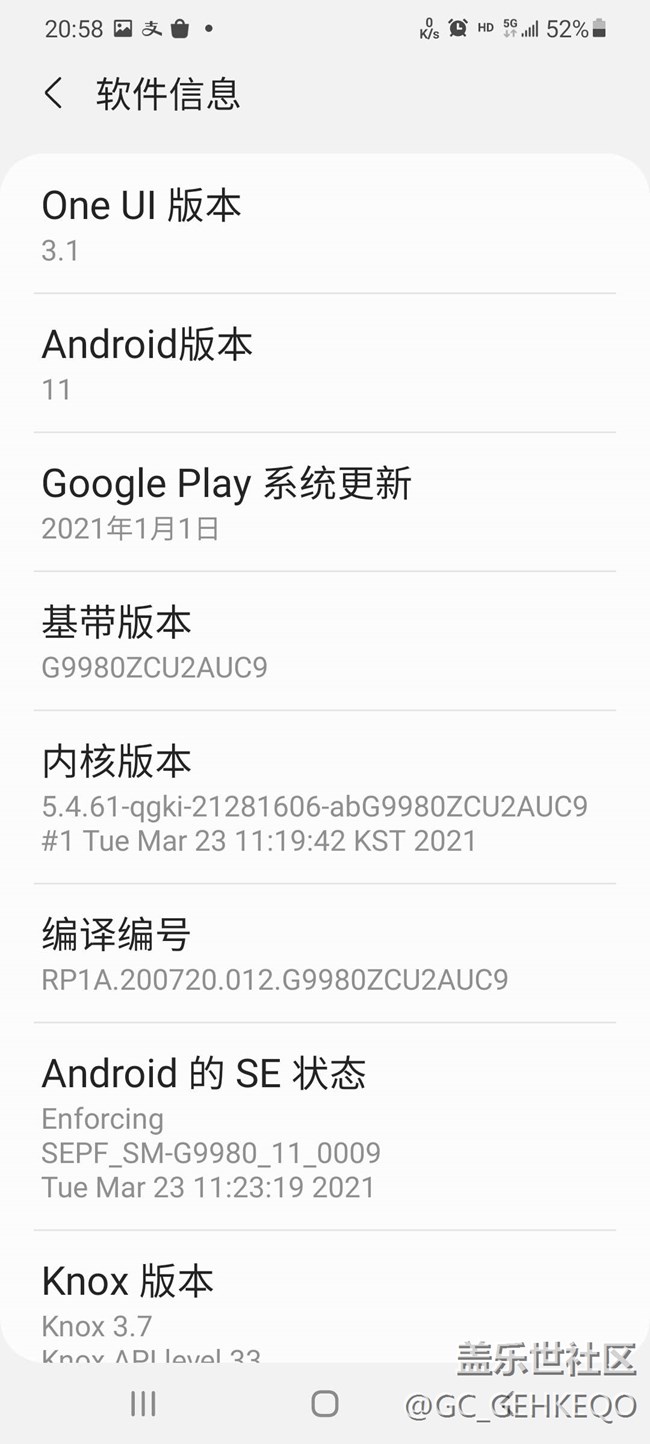The image size is (650, 1444).
Task: Tap the Android 的 SE 状态 row
Action: (324, 1127)
